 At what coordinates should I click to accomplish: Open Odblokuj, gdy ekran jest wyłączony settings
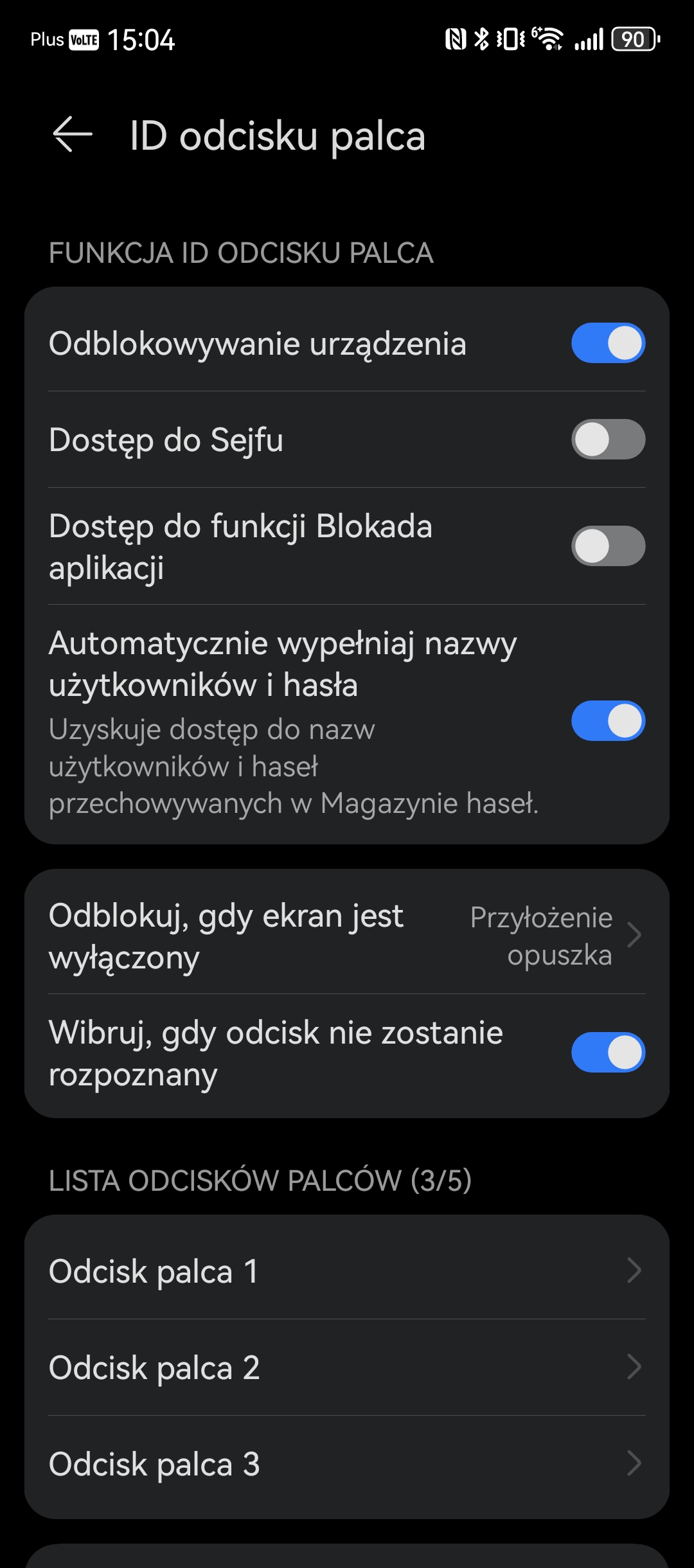347,936
